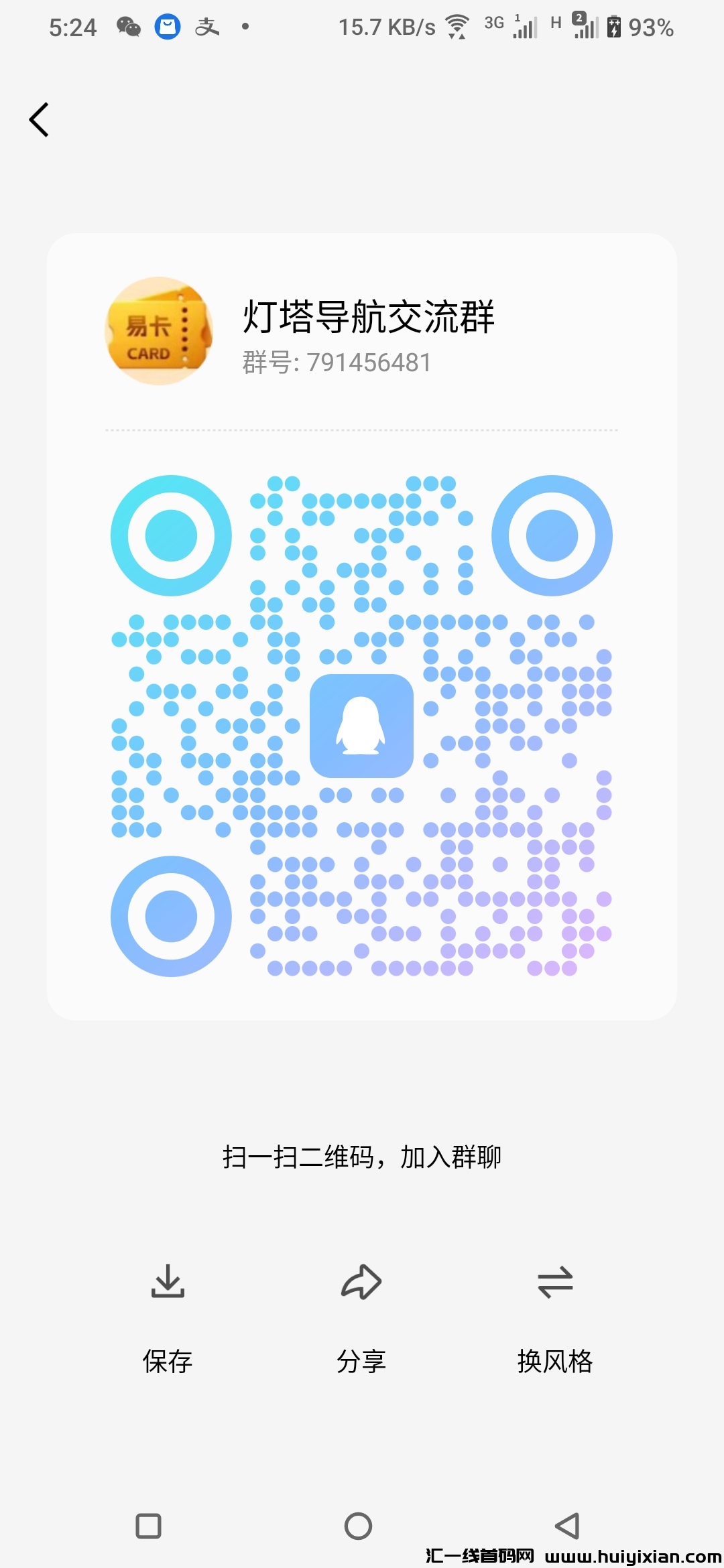Tap the 换风格 swap-arrows icon
Viewport: 724px width, 1568px height.
pos(555,1282)
